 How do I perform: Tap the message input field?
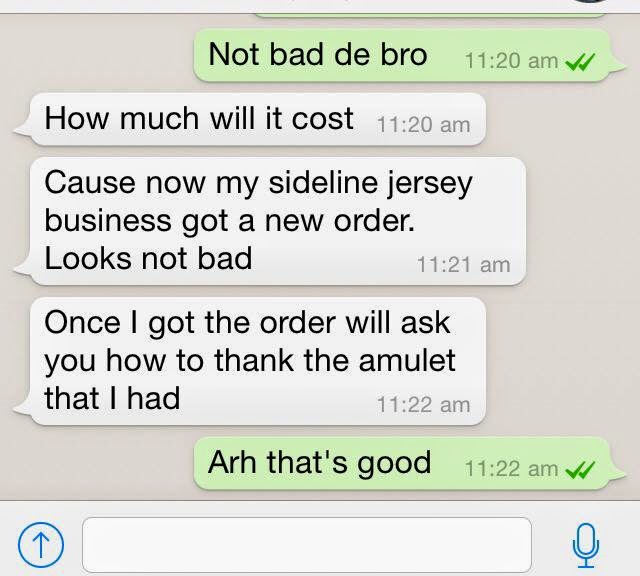306,545
